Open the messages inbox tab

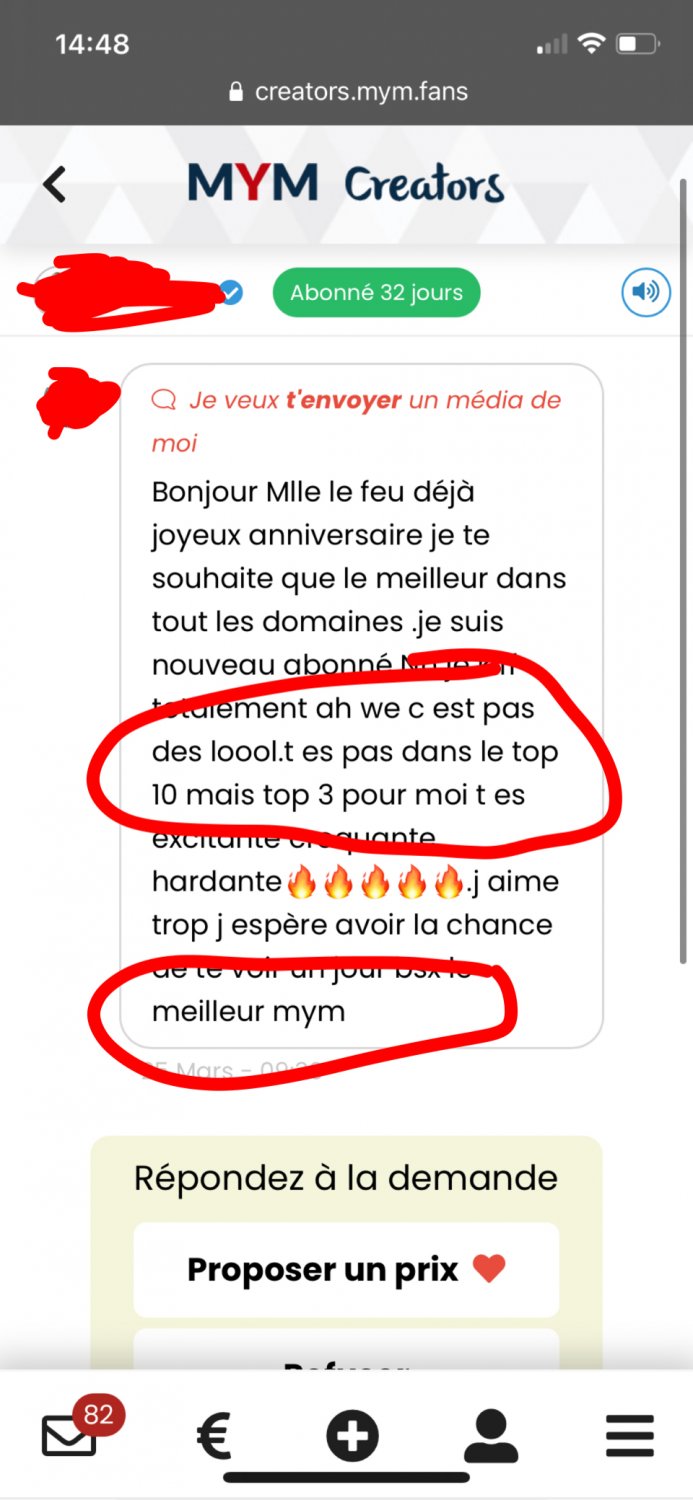pyautogui.click(x=70, y=1436)
